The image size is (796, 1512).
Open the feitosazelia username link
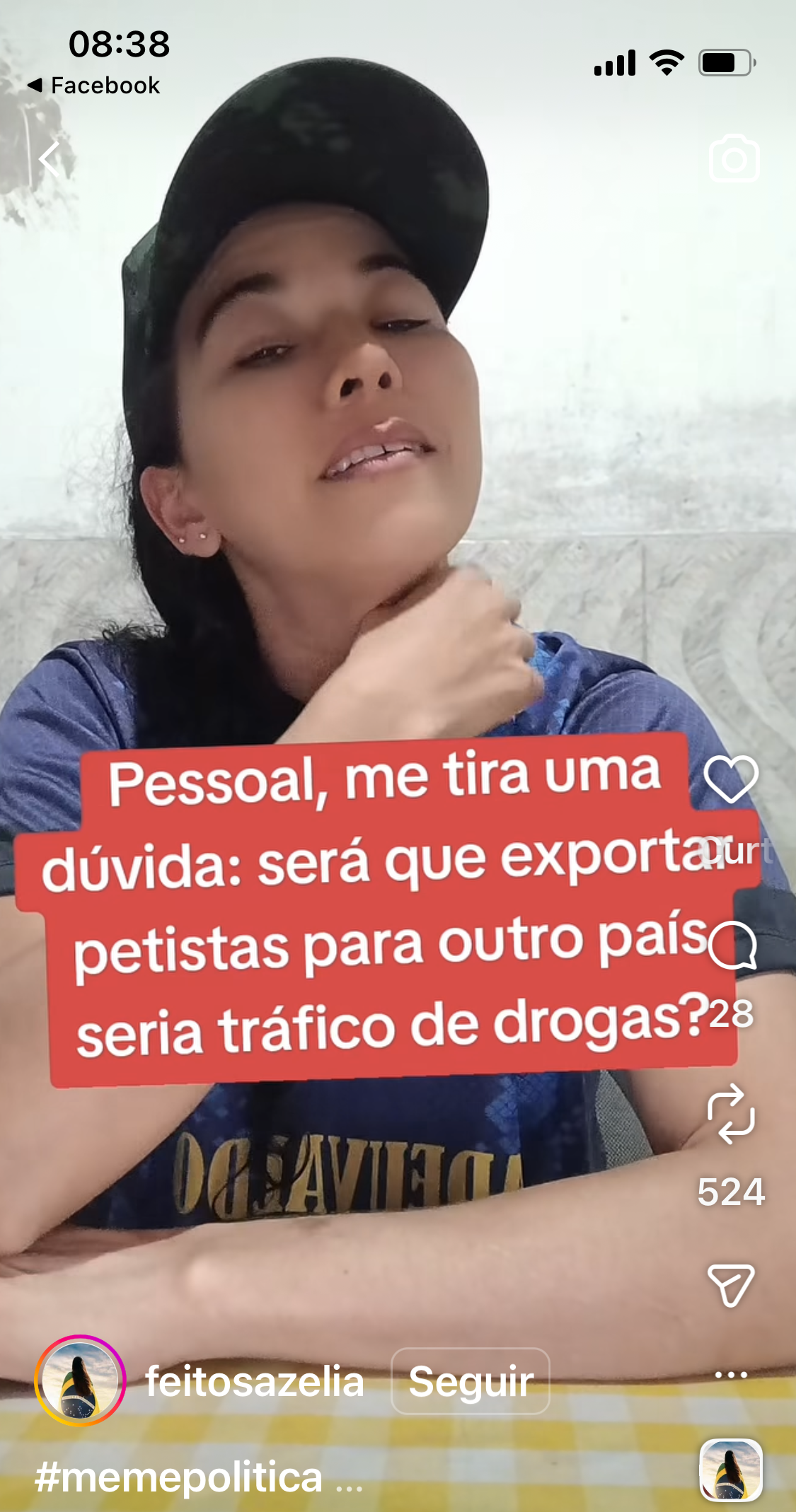click(255, 1381)
